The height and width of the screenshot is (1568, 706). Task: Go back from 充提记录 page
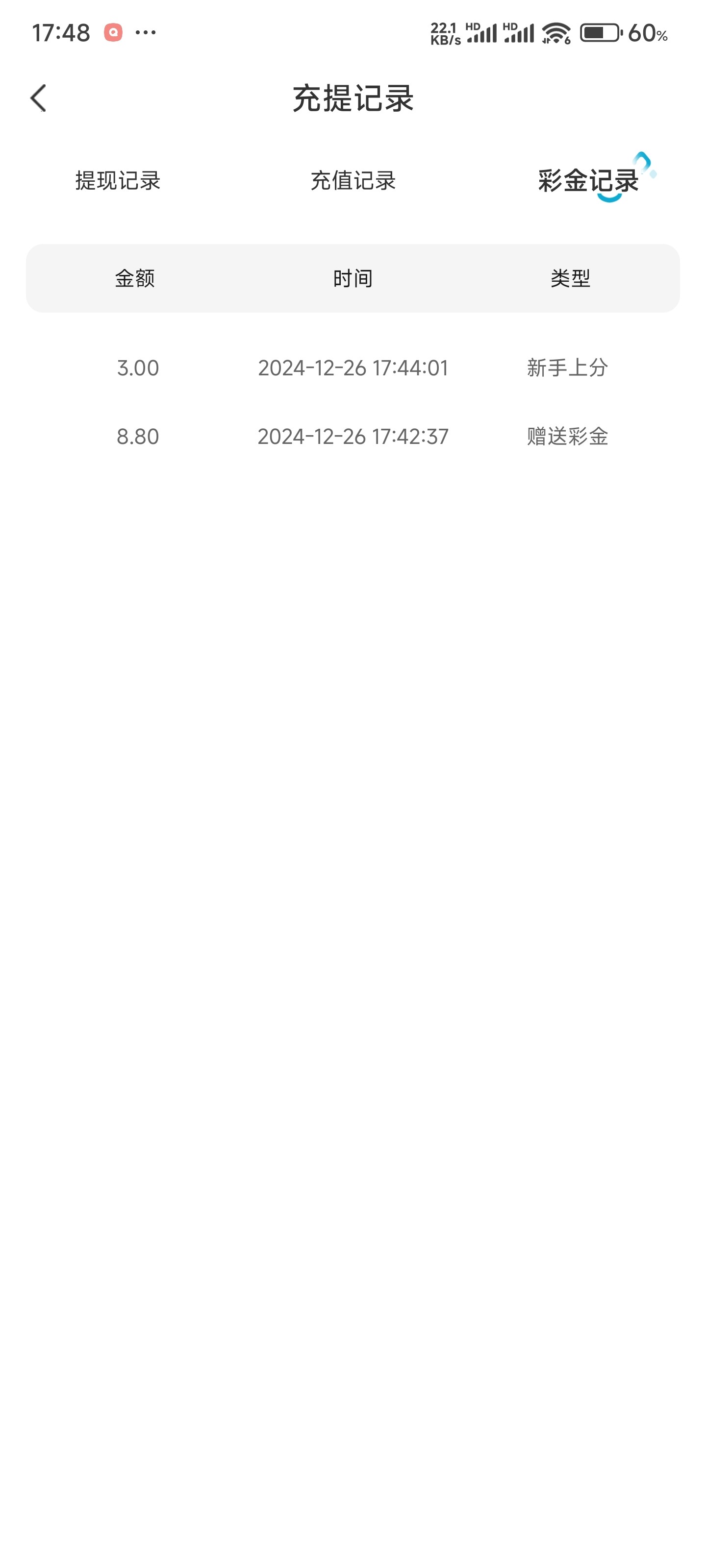coord(38,98)
